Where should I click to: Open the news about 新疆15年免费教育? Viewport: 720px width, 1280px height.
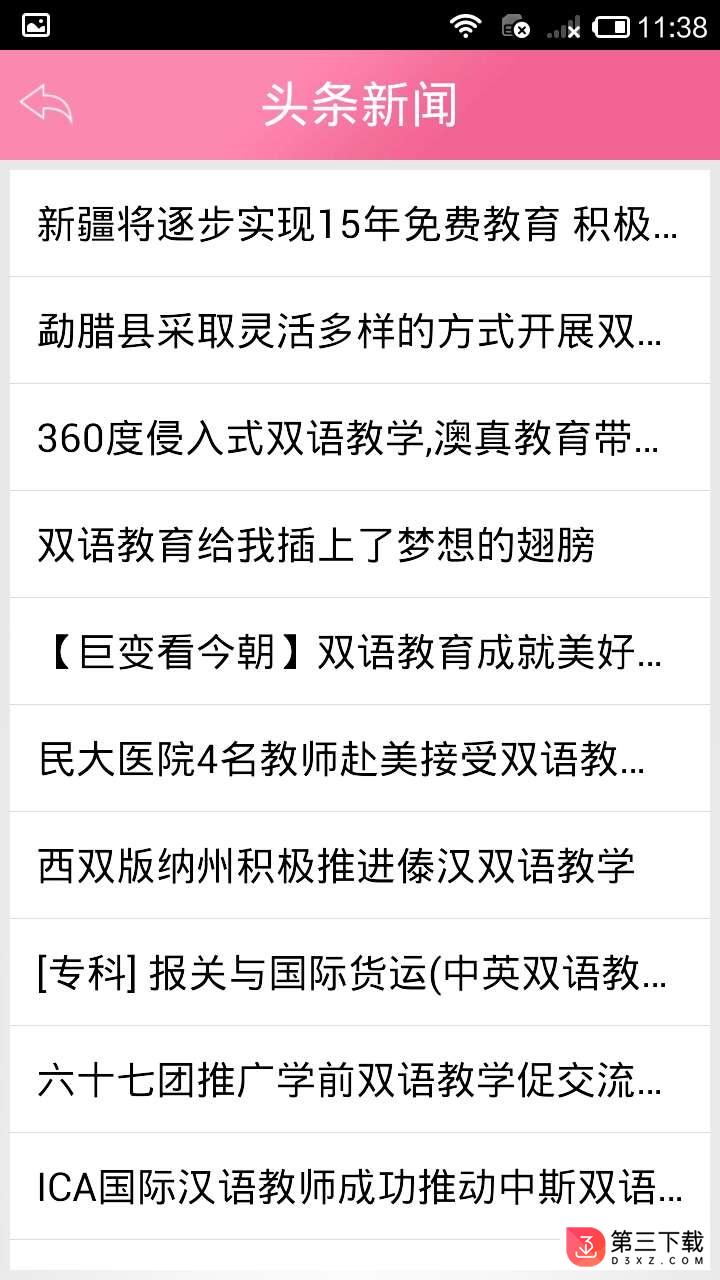[360, 223]
